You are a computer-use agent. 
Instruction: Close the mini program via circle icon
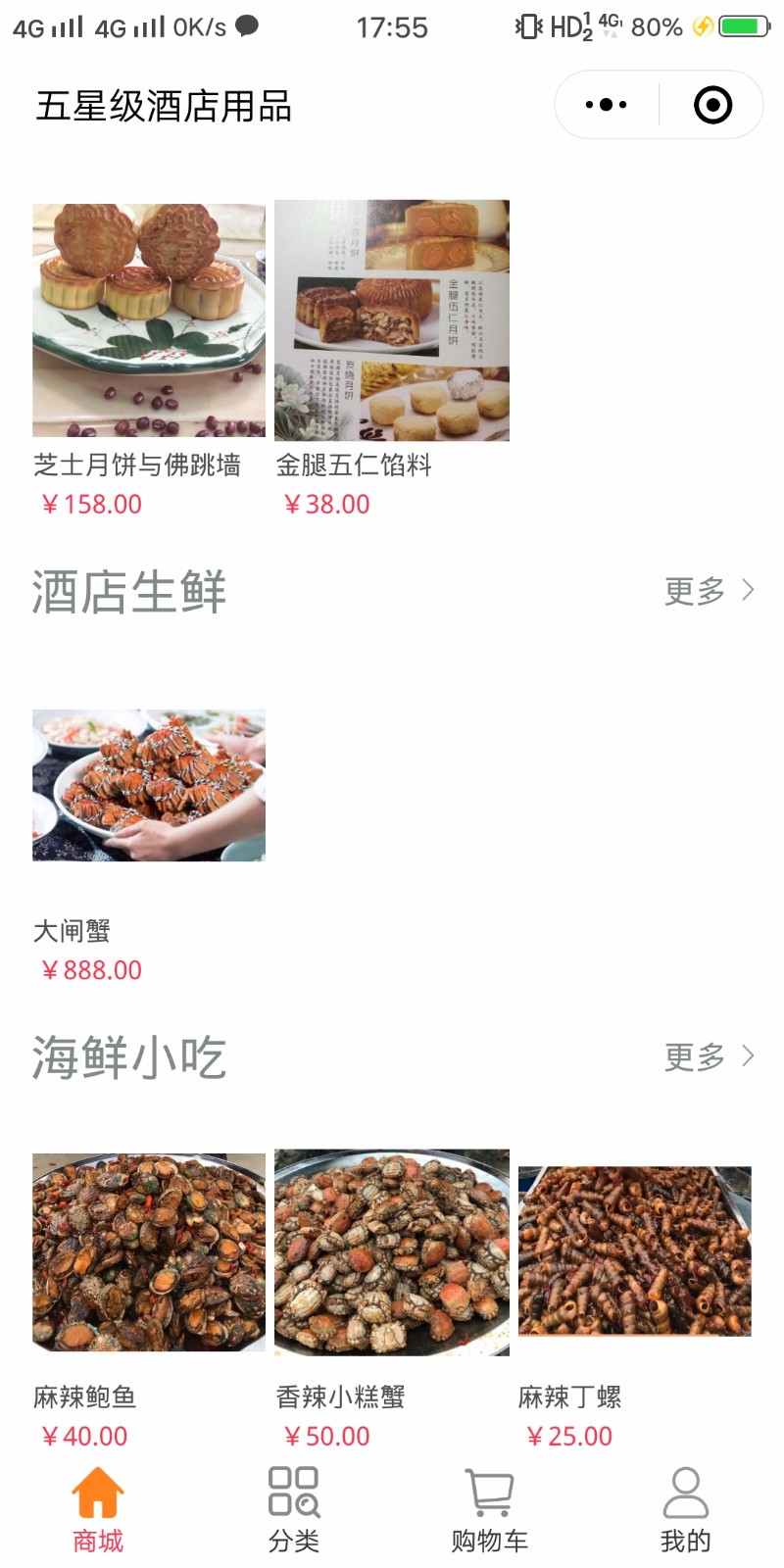click(x=712, y=105)
